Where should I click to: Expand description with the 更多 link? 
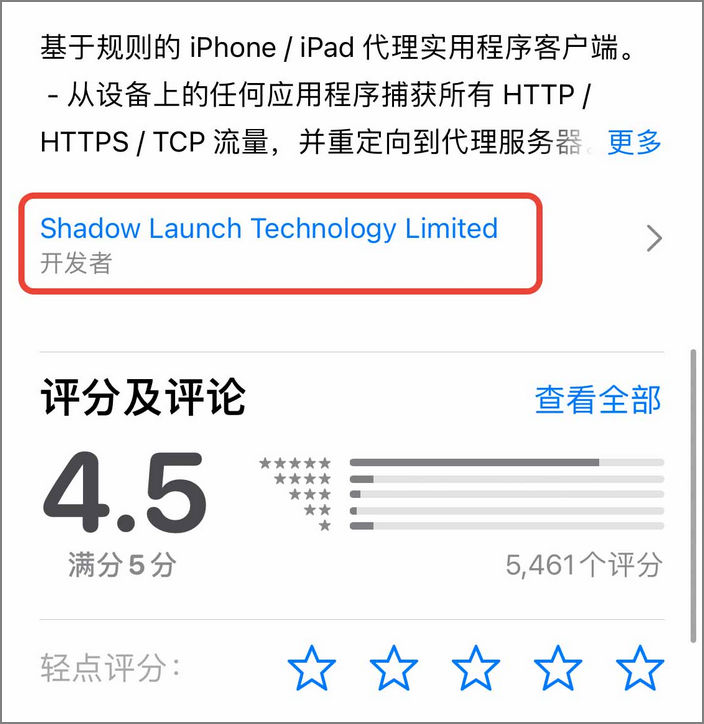pyautogui.click(x=634, y=142)
